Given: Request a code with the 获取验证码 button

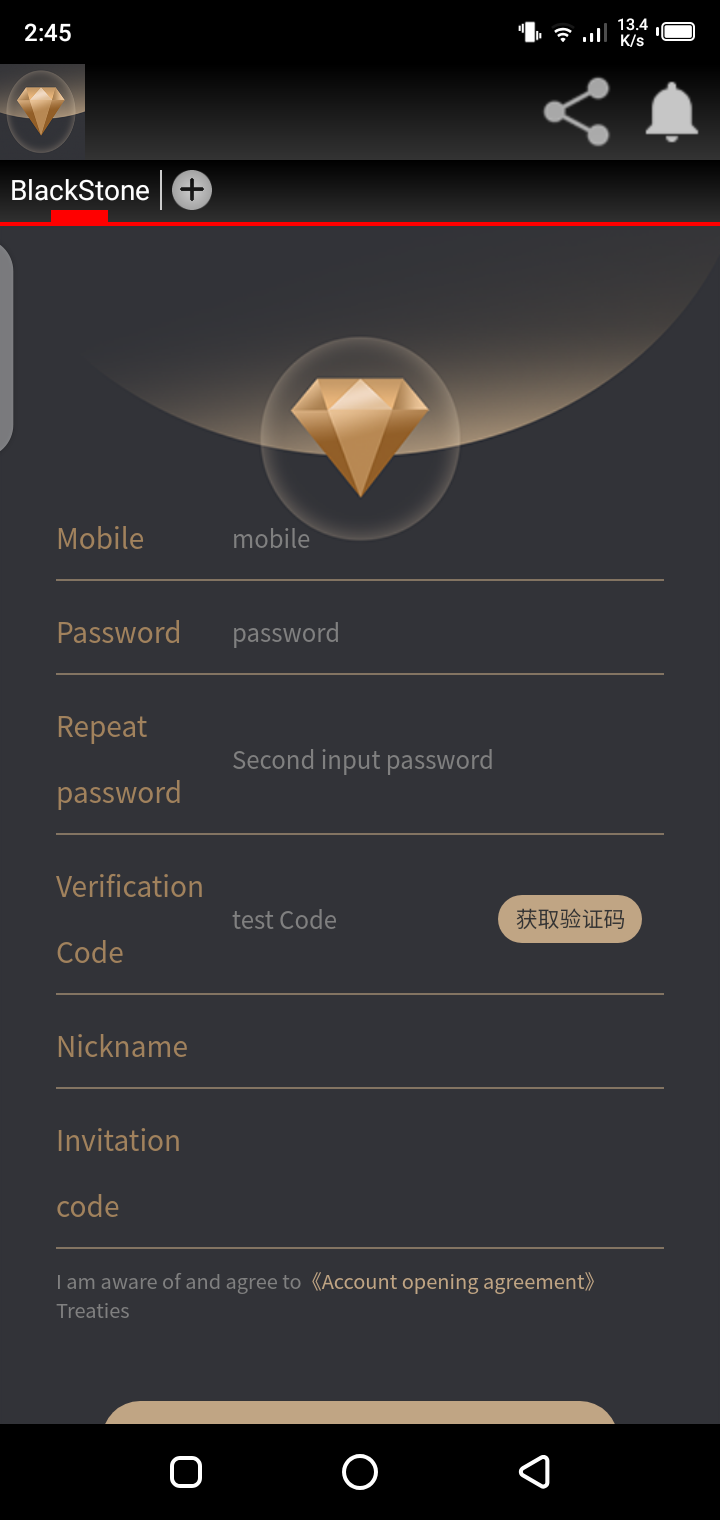Looking at the screenshot, I should pos(569,919).
